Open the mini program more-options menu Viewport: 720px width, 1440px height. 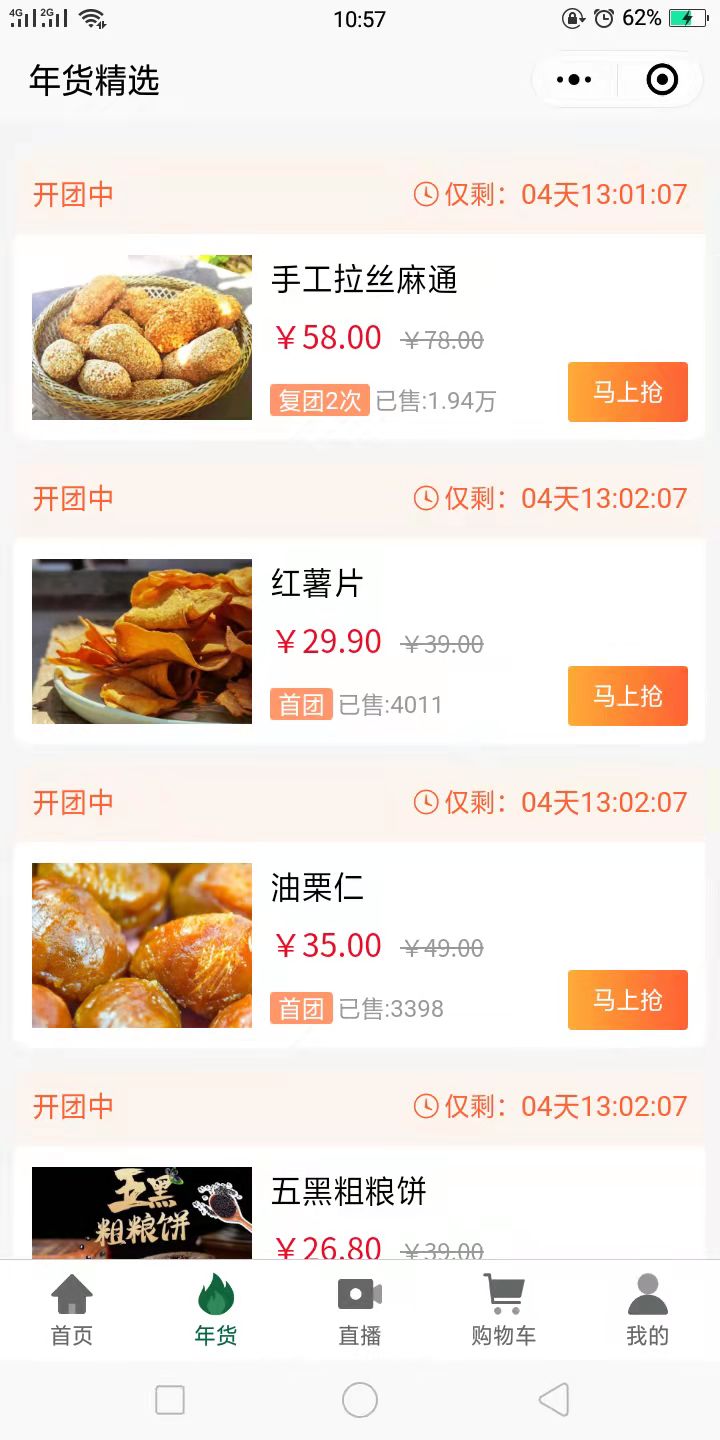574,80
